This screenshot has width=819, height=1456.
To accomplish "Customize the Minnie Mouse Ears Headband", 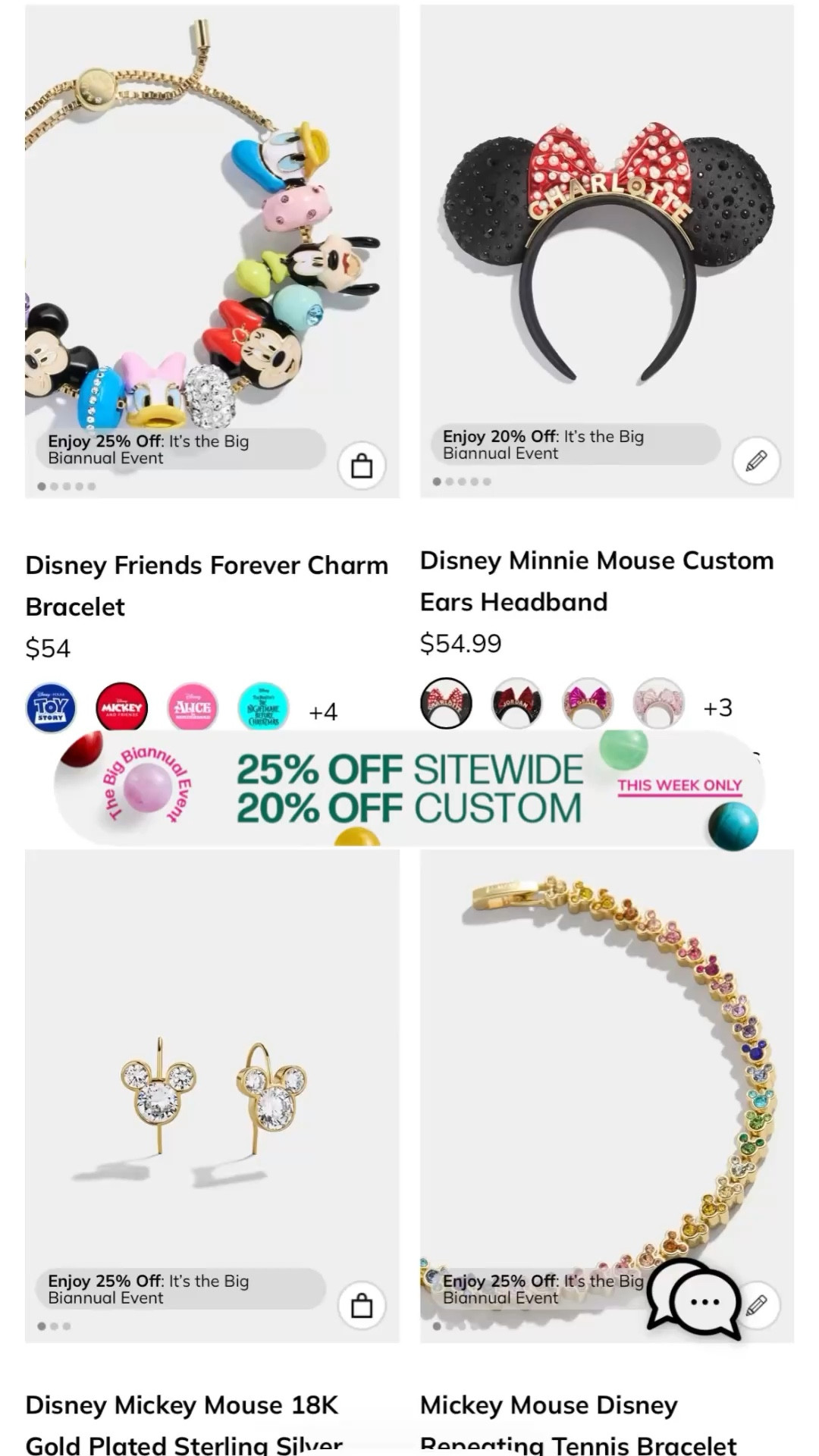I will pos(756,460).
